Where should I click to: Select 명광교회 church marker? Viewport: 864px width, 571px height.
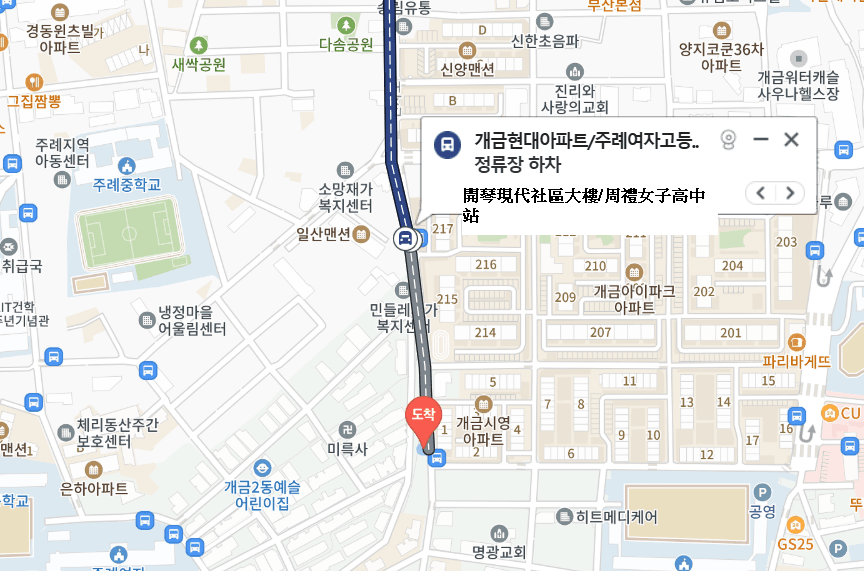point(499,533)
